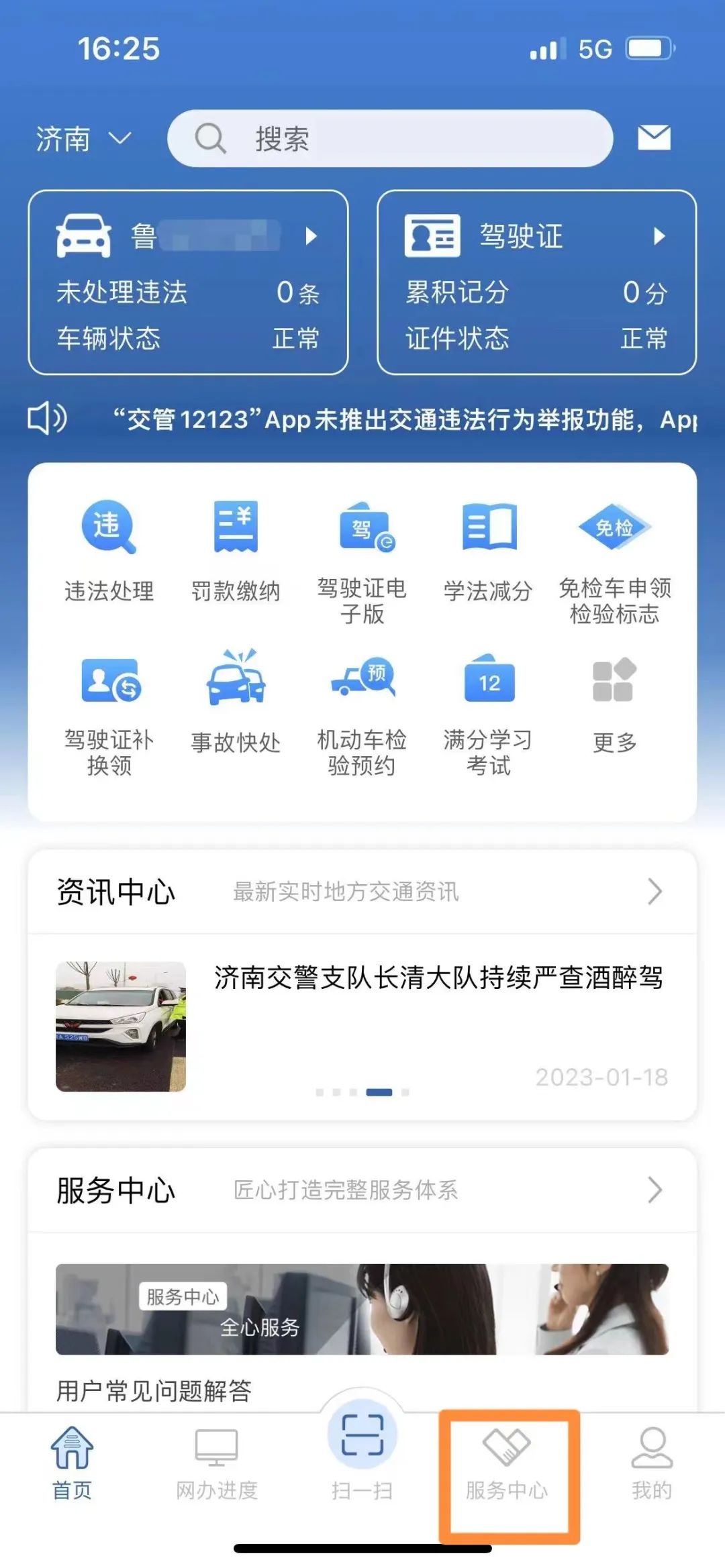Select the 罚款缴纳 fine payment icon

coord(235,550)
